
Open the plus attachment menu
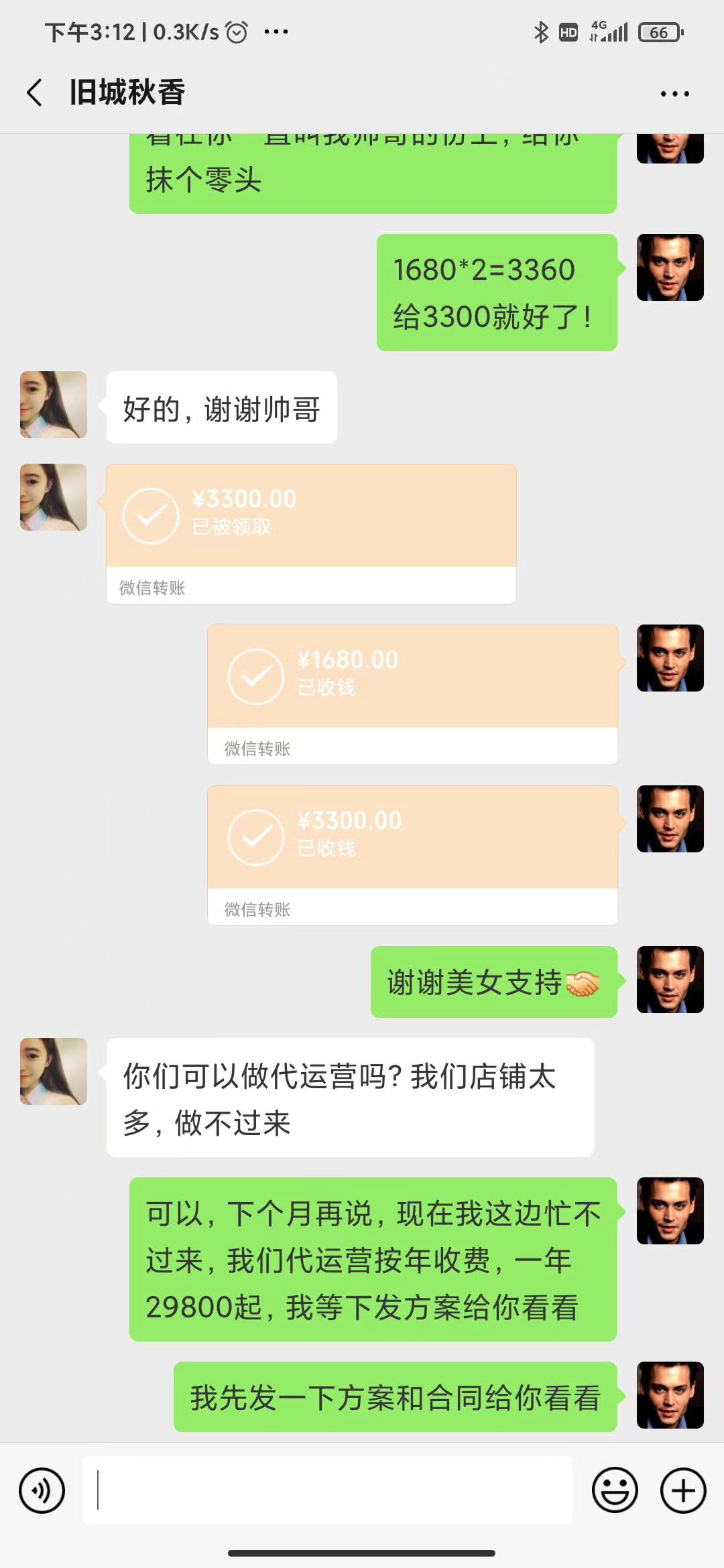683,1491
